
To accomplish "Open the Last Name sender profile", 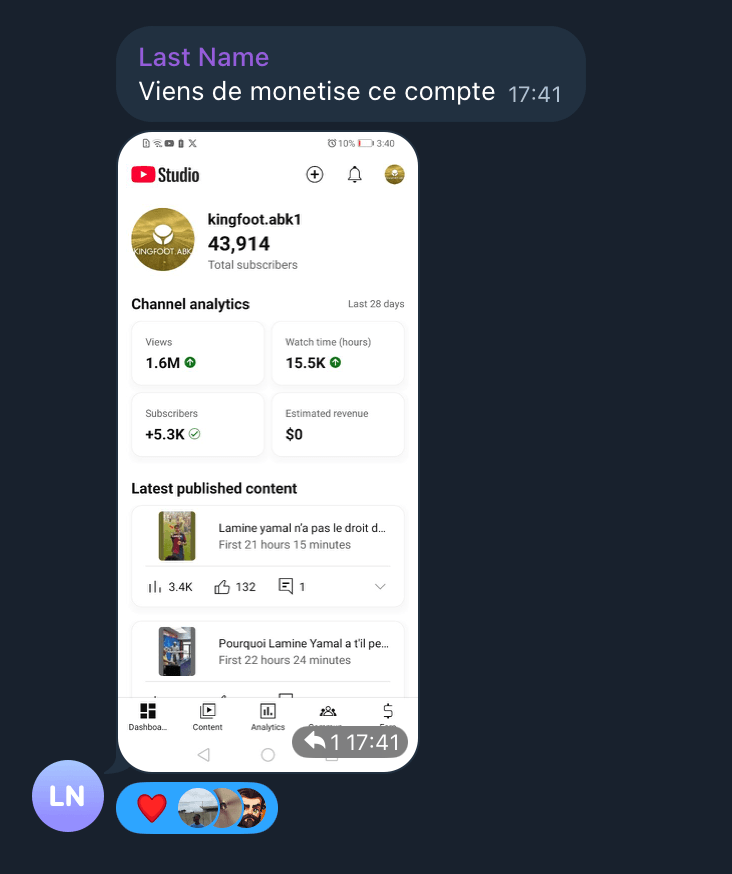I will 204,57.
